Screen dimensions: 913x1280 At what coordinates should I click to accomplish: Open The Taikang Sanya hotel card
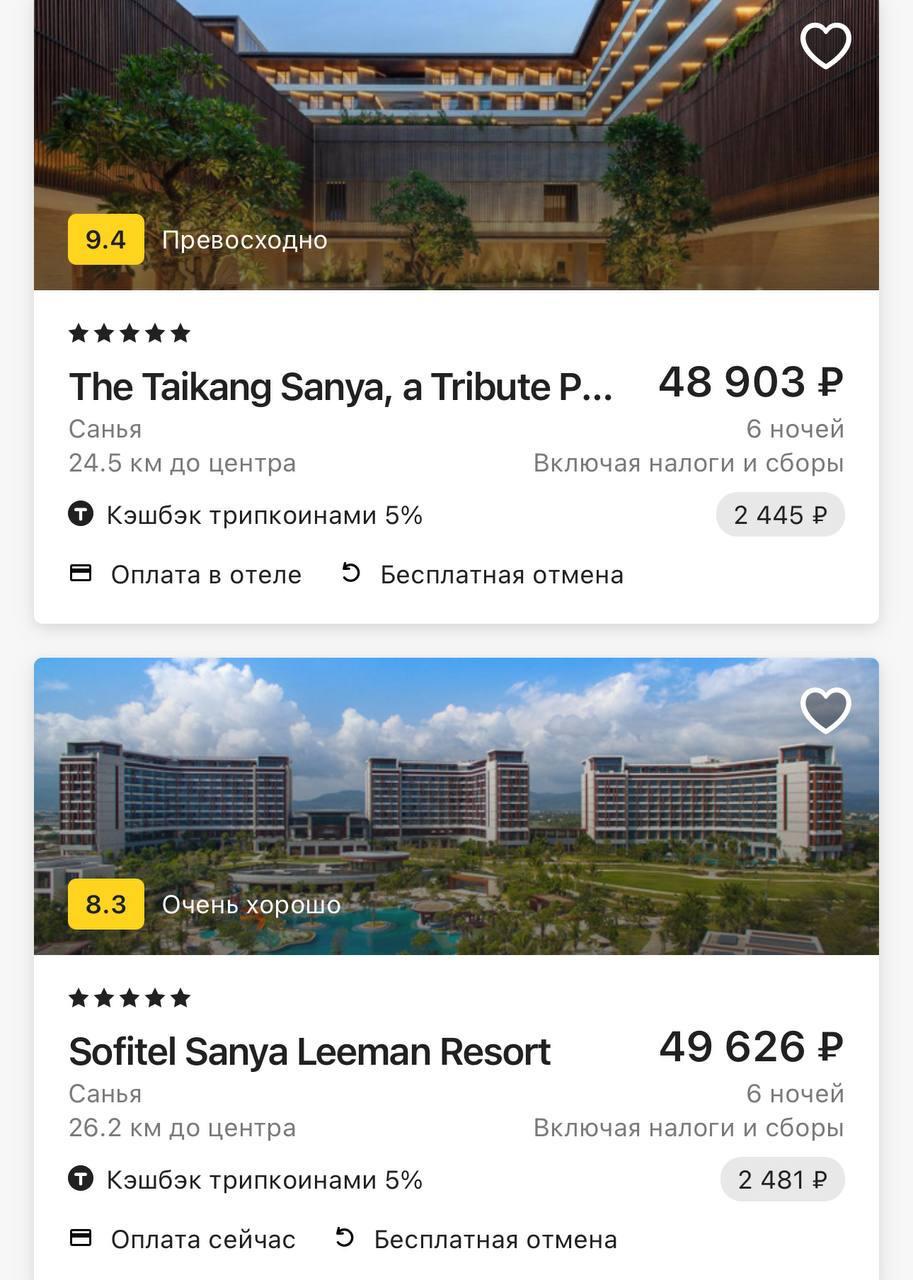[x=340, y=388]
